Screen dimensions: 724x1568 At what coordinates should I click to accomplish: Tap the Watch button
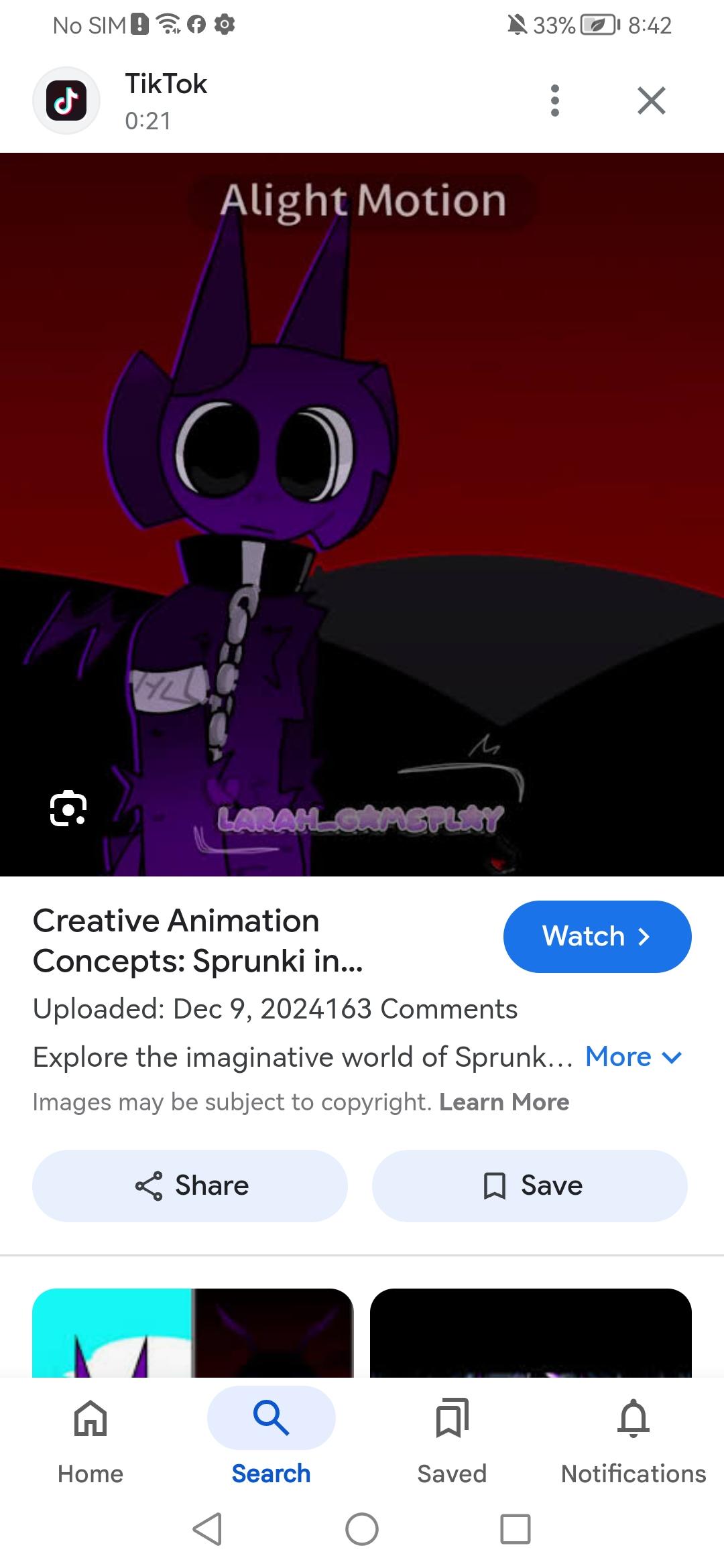point(597,936)
